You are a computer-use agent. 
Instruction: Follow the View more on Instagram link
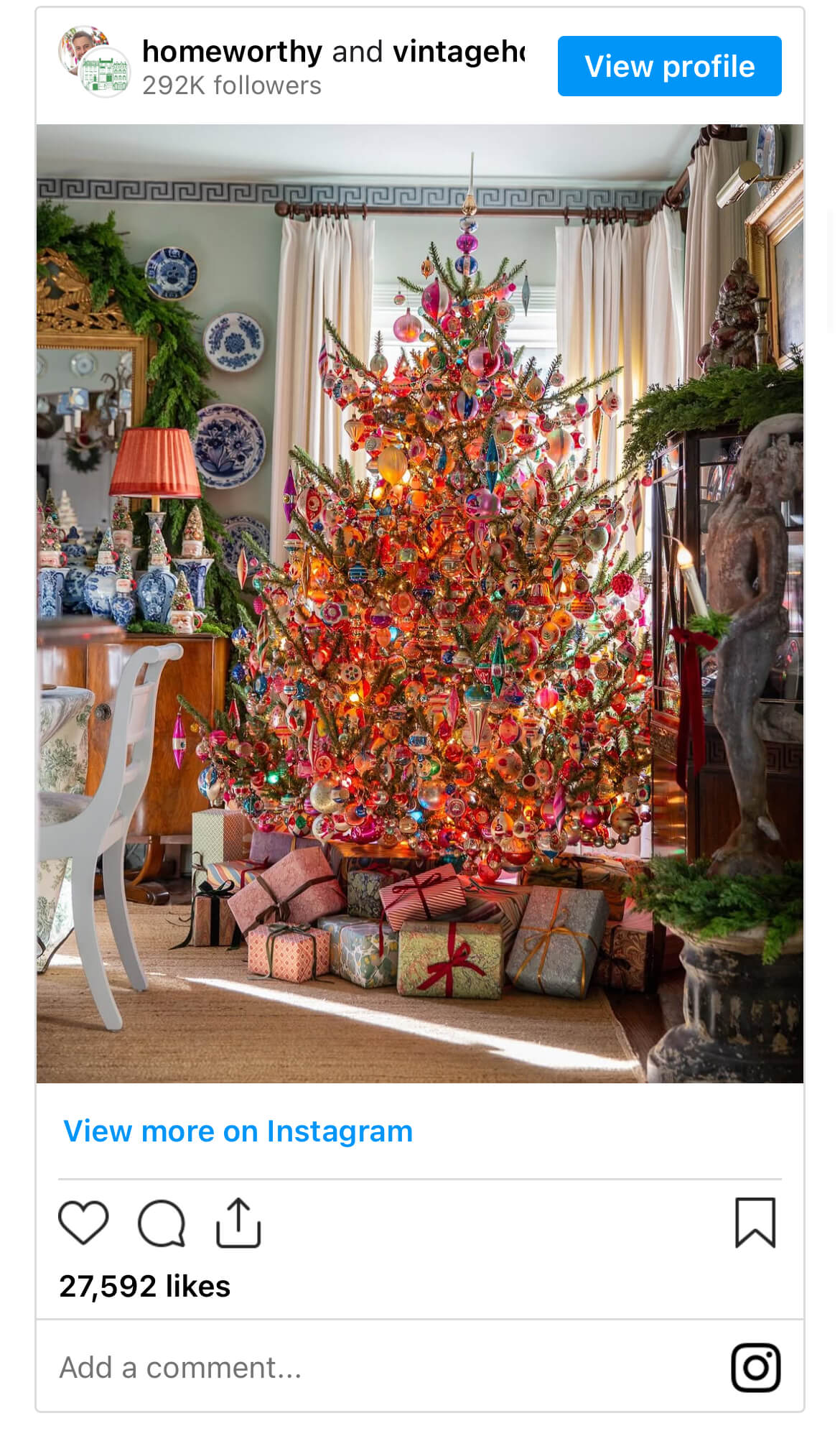pyautogui.click(x=238, y=1131)
